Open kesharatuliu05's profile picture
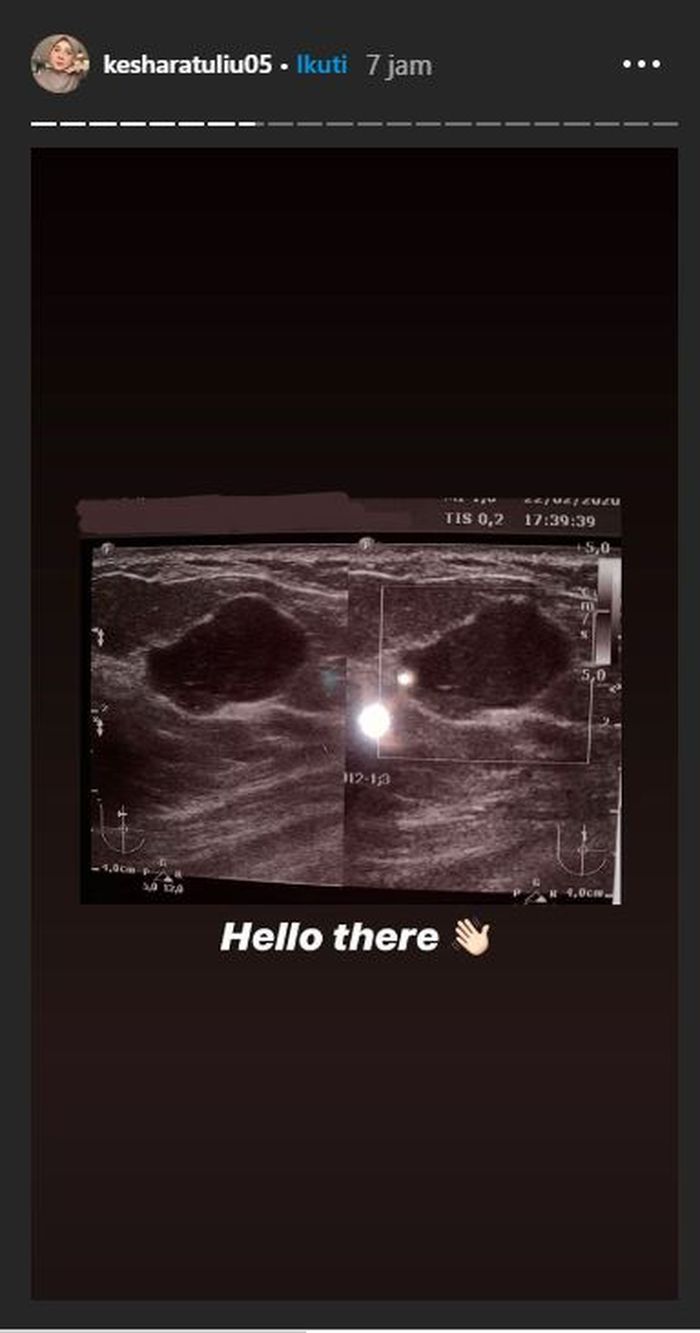This screenshot has height=1333, width=700. point(60,64)
